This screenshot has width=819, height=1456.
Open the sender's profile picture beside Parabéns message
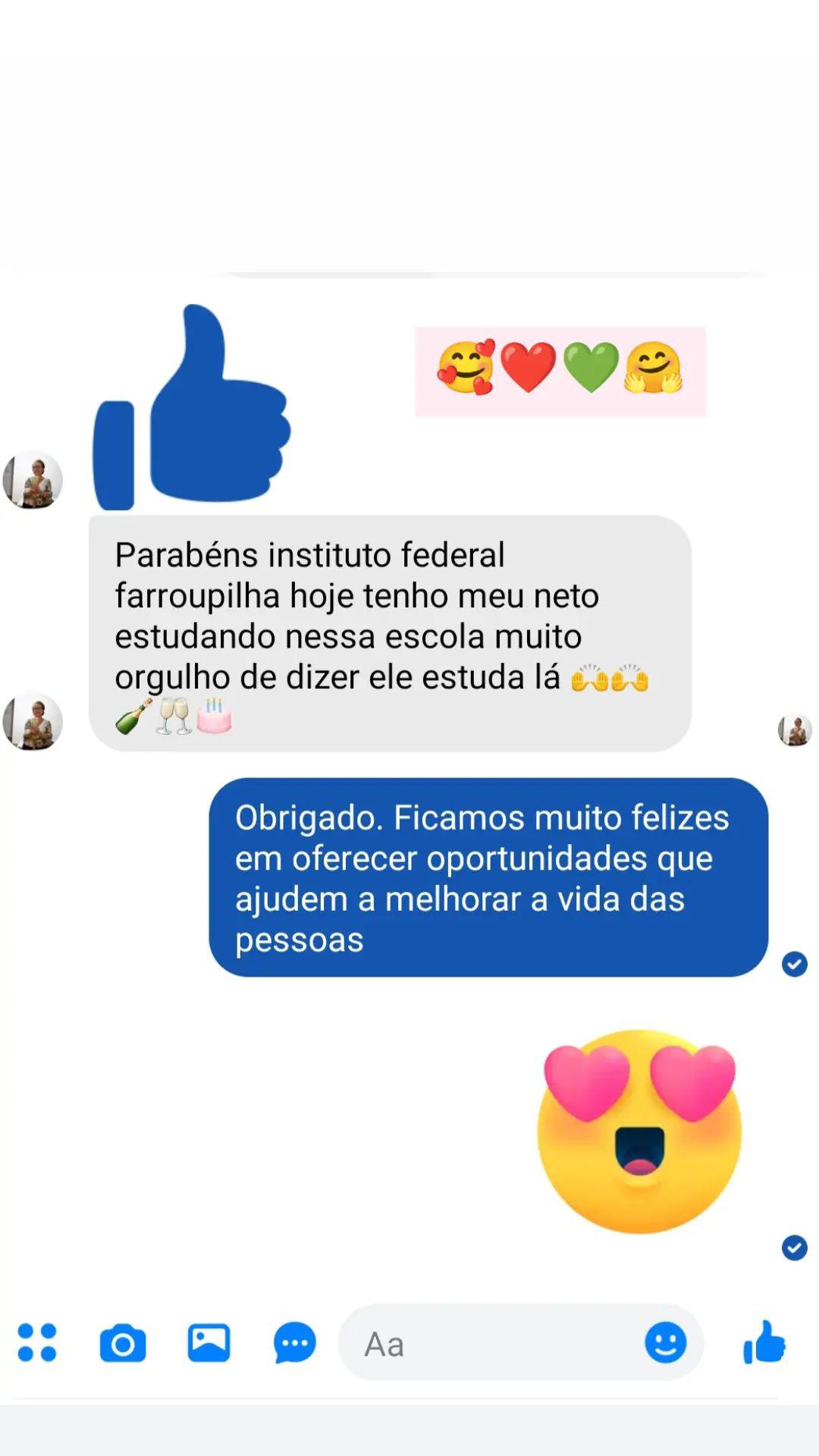[33, 721]
